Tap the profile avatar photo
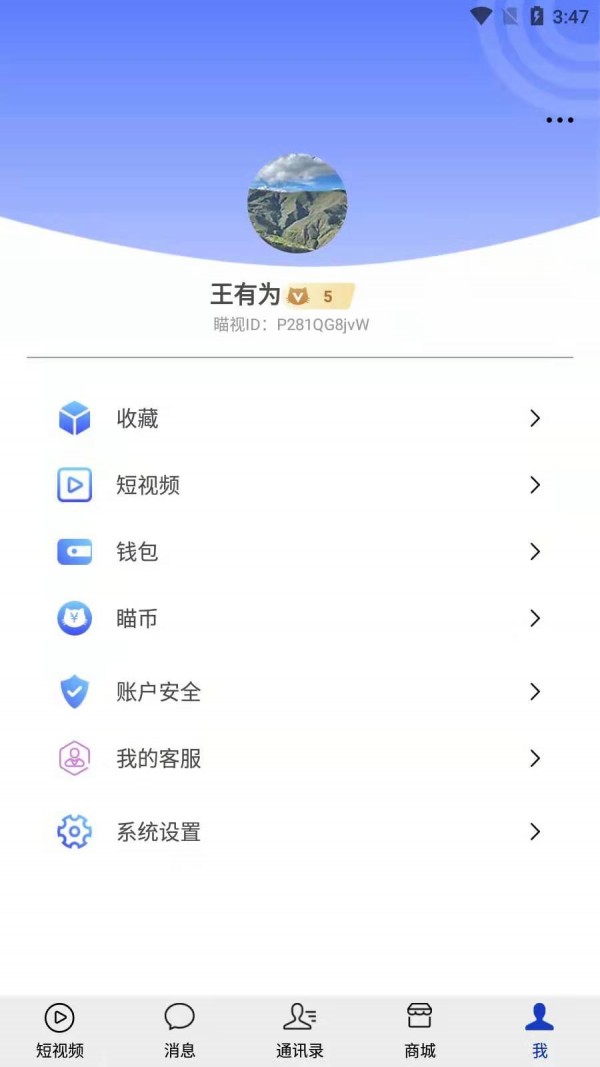This screenshot has width=600, height=1067. coord(297,204)
